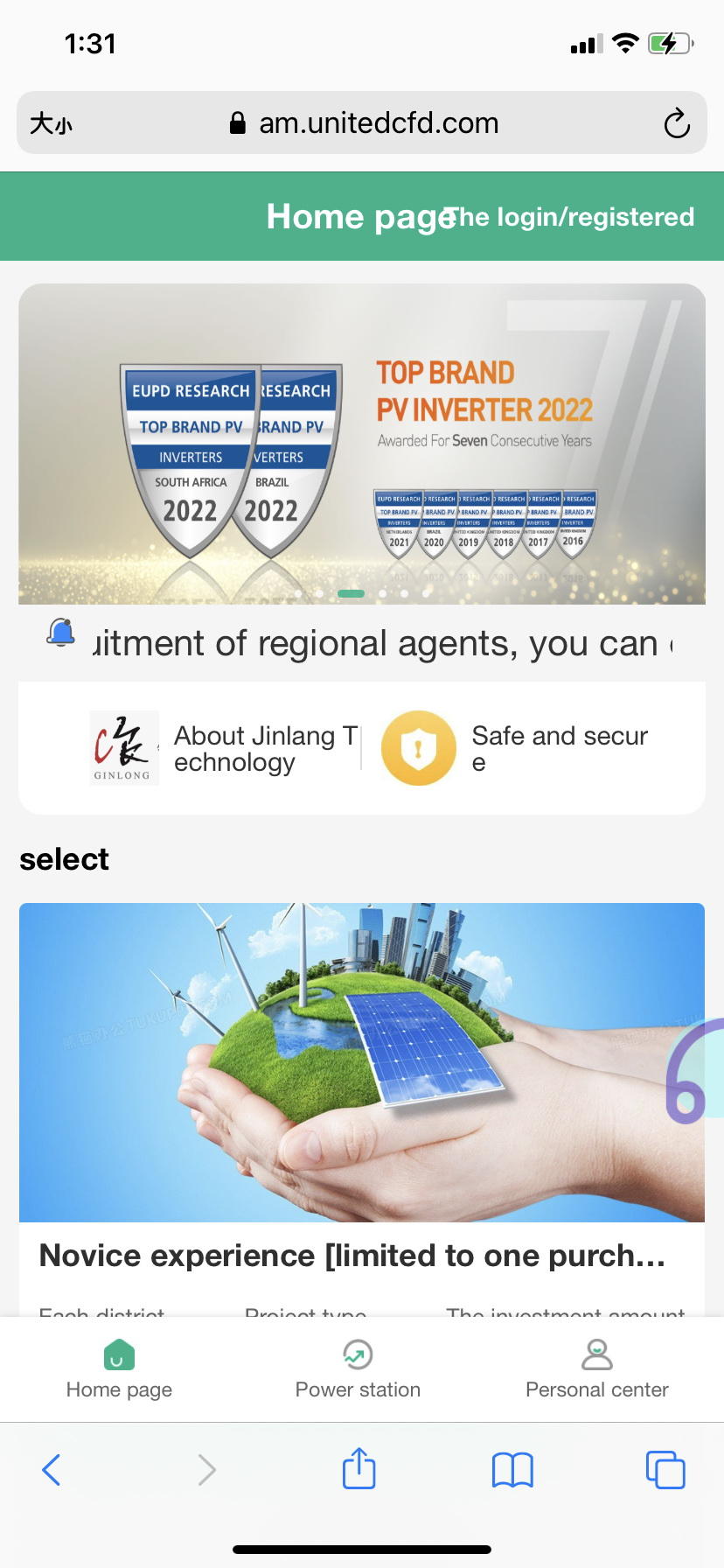Open browser bookmarks

pyautogui.click(x=512, y=1470)
